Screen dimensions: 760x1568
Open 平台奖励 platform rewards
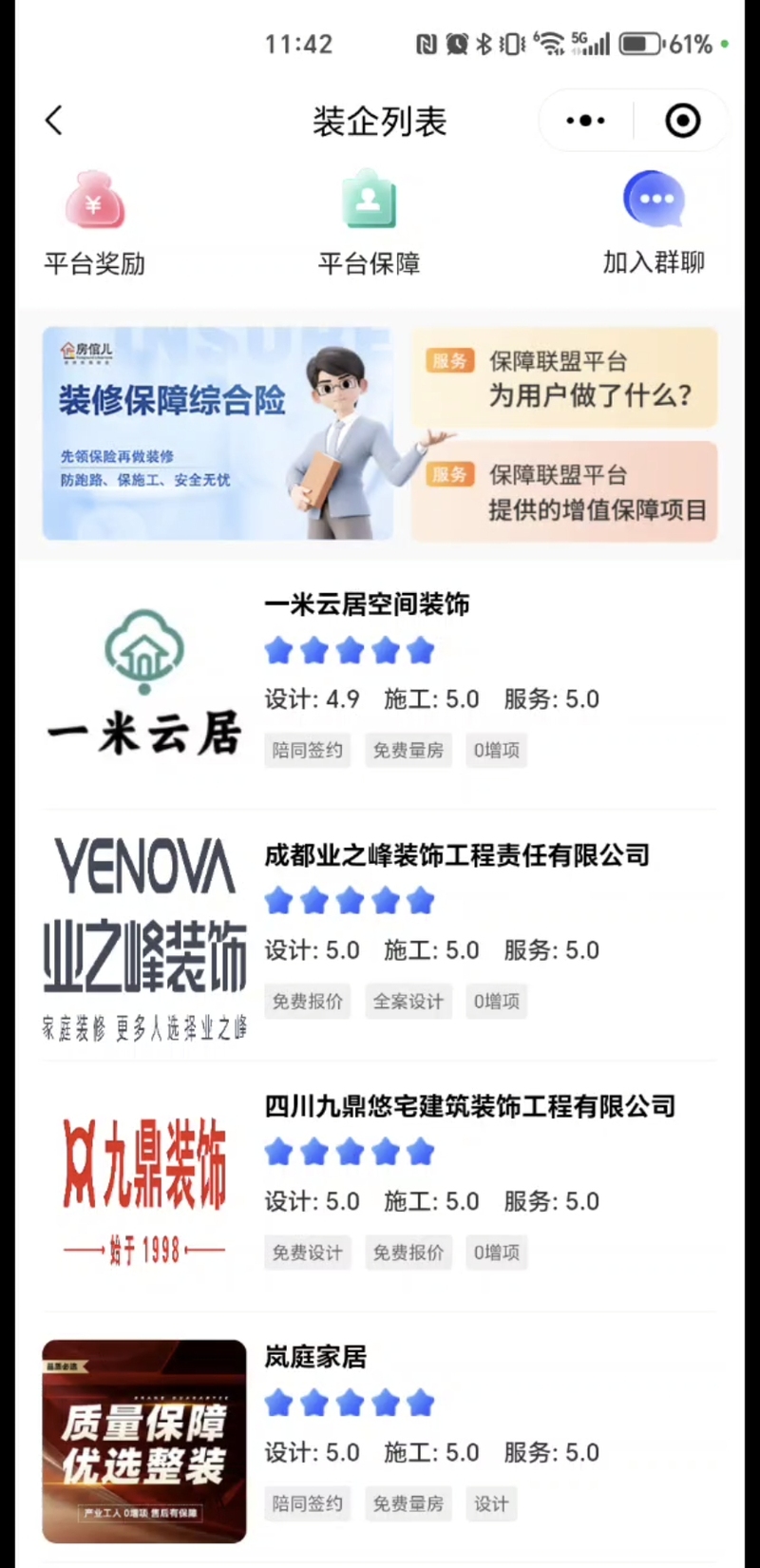(94, 223)
